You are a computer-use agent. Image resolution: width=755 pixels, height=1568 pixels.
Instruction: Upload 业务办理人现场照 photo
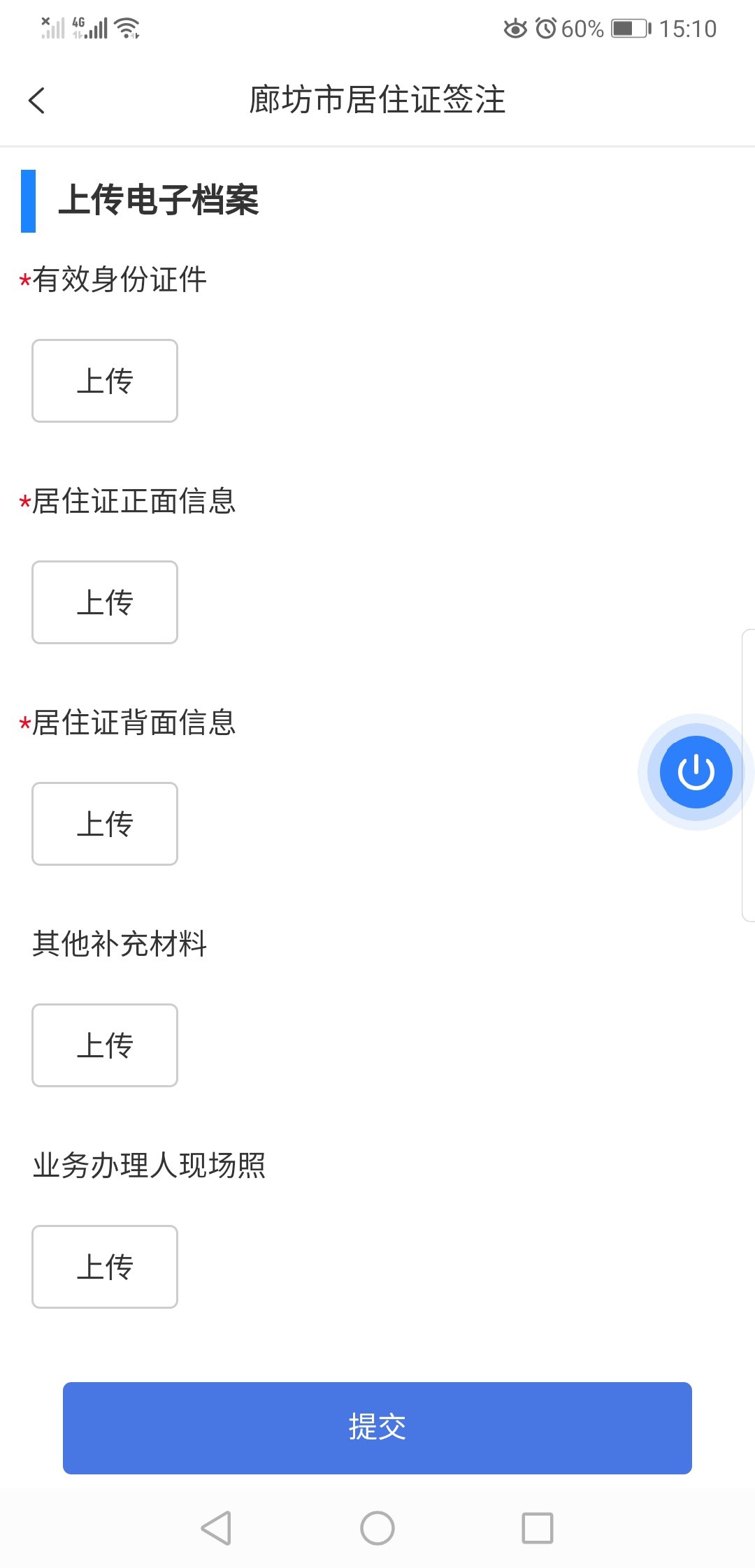(x=105, y=1267)
